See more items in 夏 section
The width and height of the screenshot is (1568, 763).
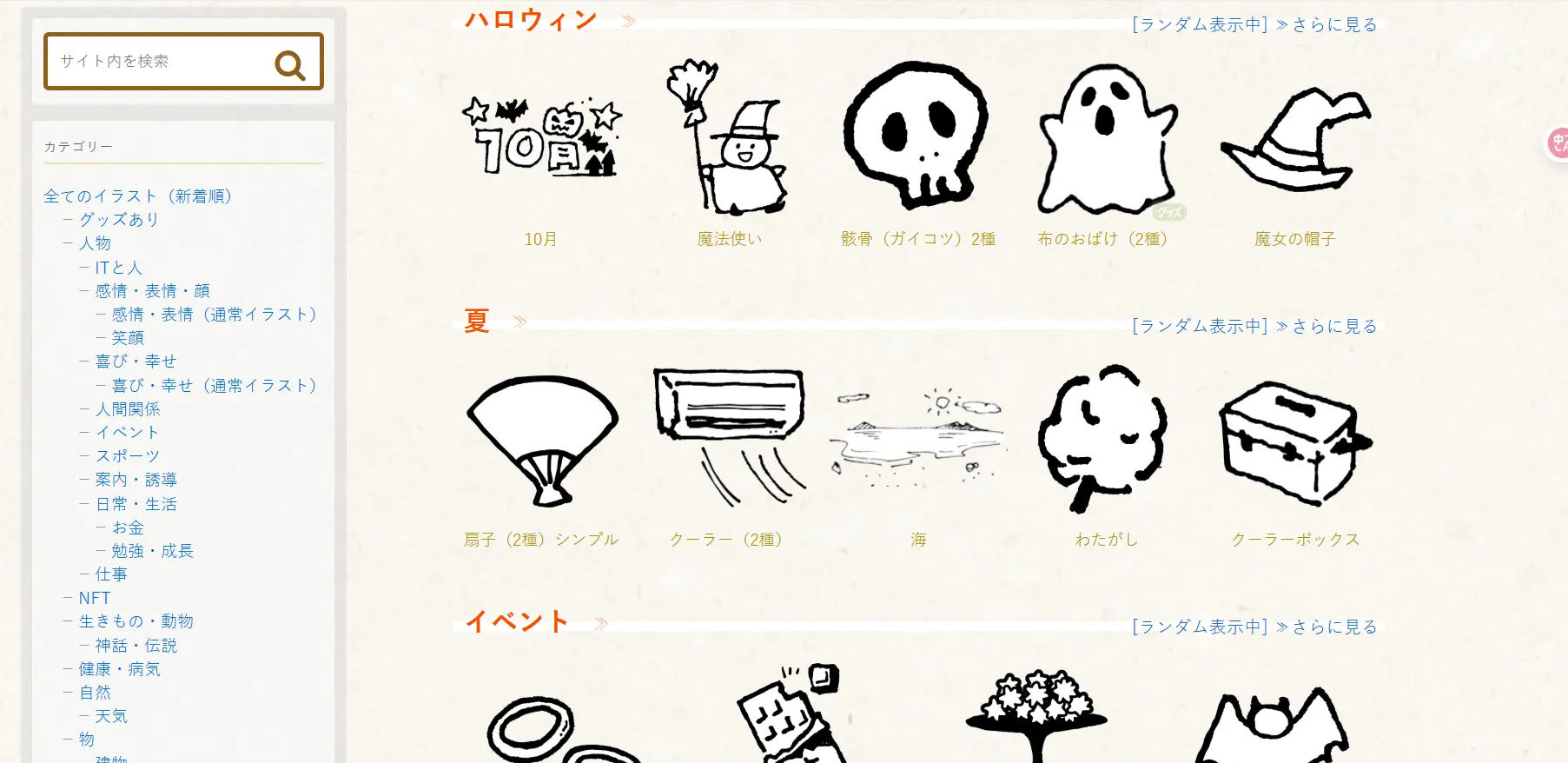coord(1333,326)
